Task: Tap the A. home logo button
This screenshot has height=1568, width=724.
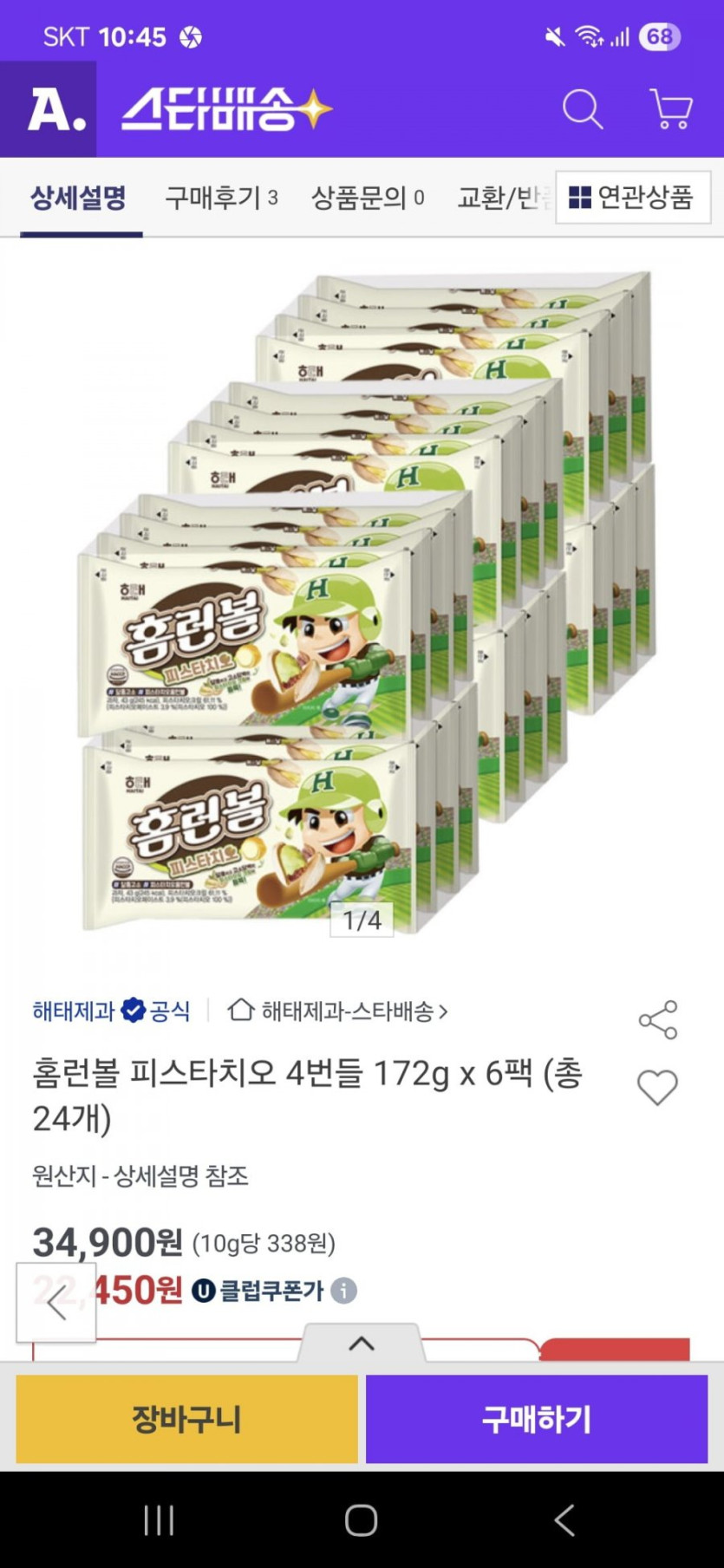Action: pyautogui.click(x=49, y=110)
